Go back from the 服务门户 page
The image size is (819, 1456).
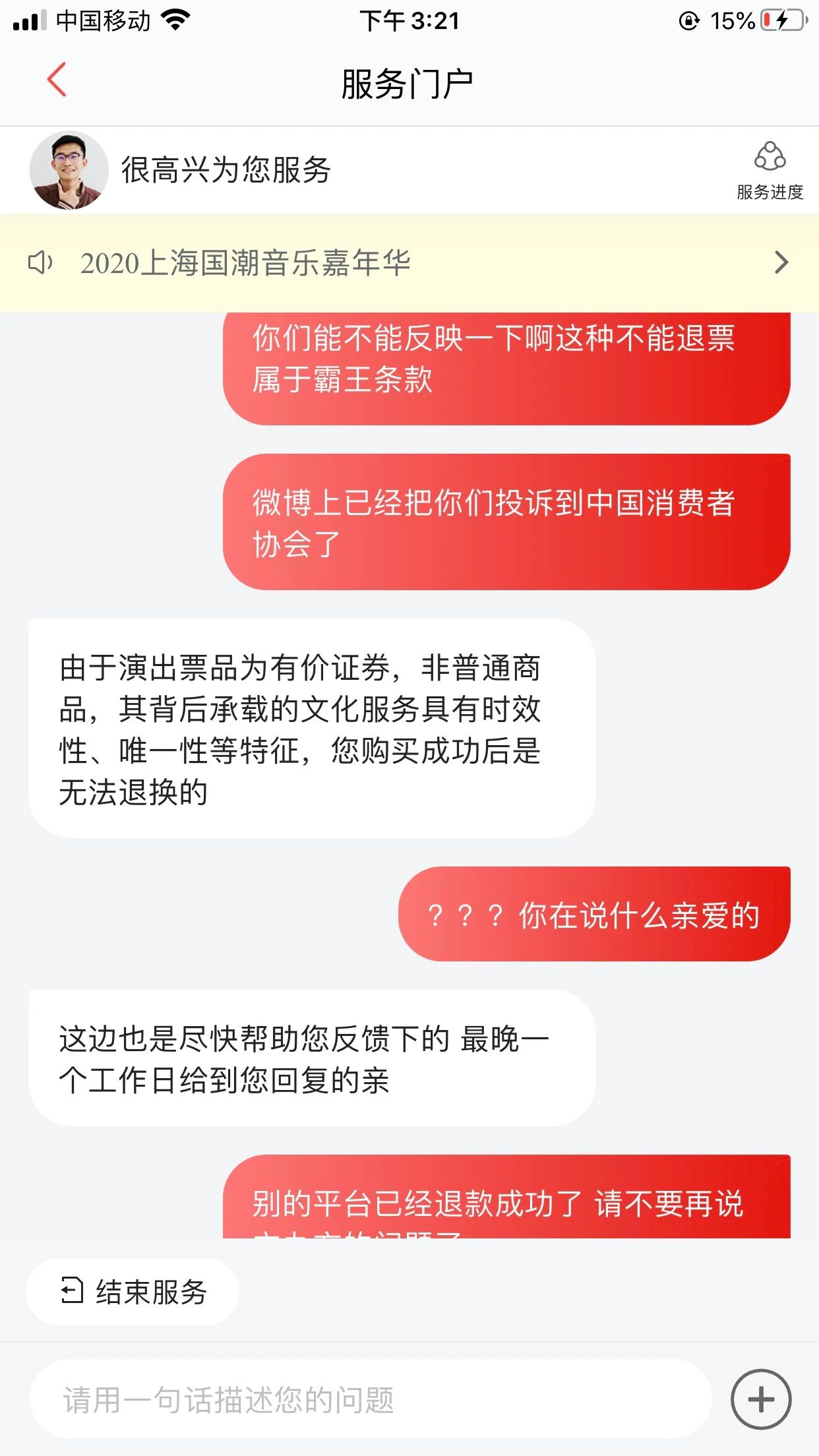click(57, 80)
